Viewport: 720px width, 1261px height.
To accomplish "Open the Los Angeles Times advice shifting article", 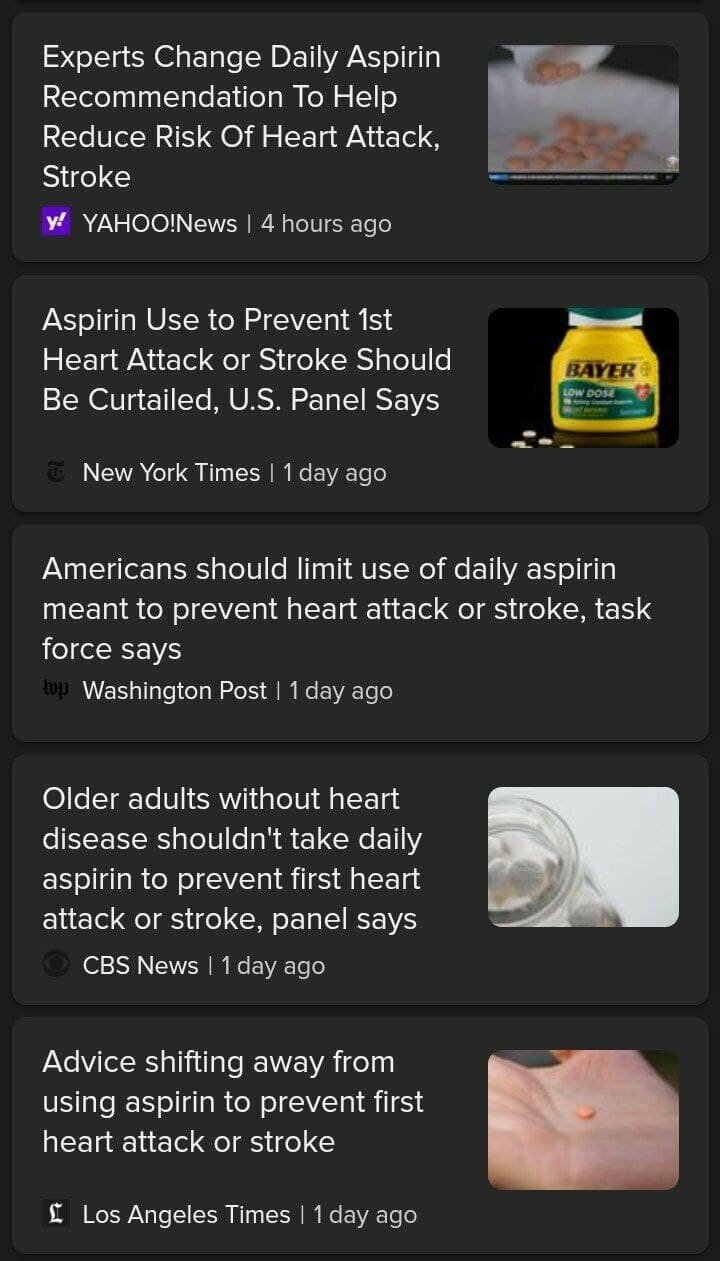I will pos(232,1101).
